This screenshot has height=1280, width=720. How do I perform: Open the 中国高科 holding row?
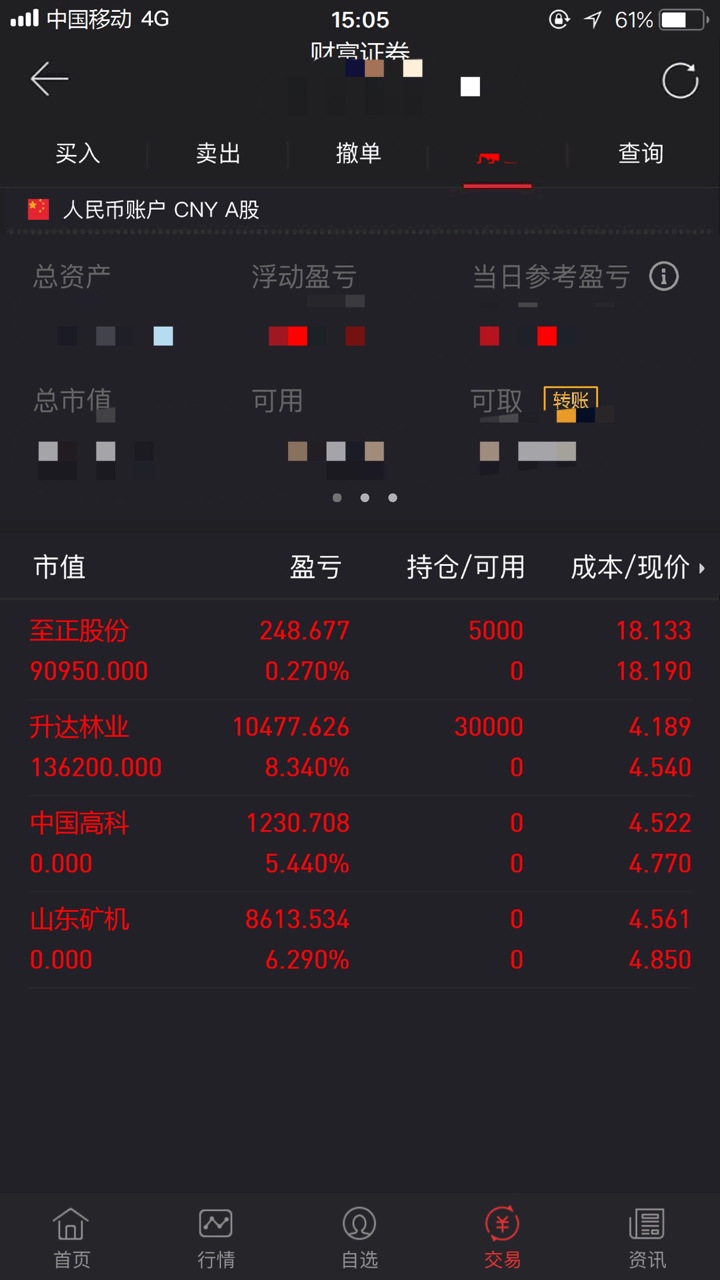360,843
